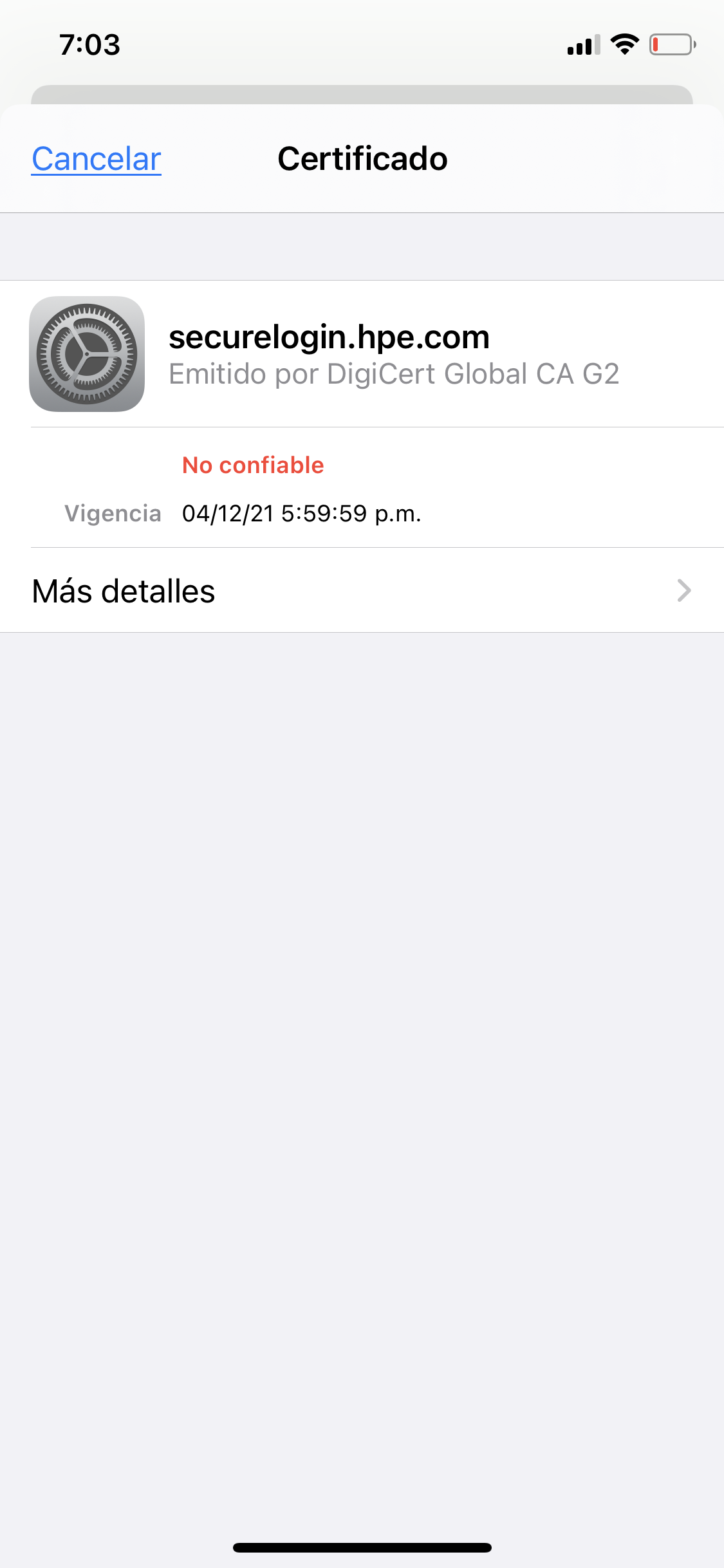
Task: Tap Cancelar to dismiss the certificate
Action: [97, 159]
